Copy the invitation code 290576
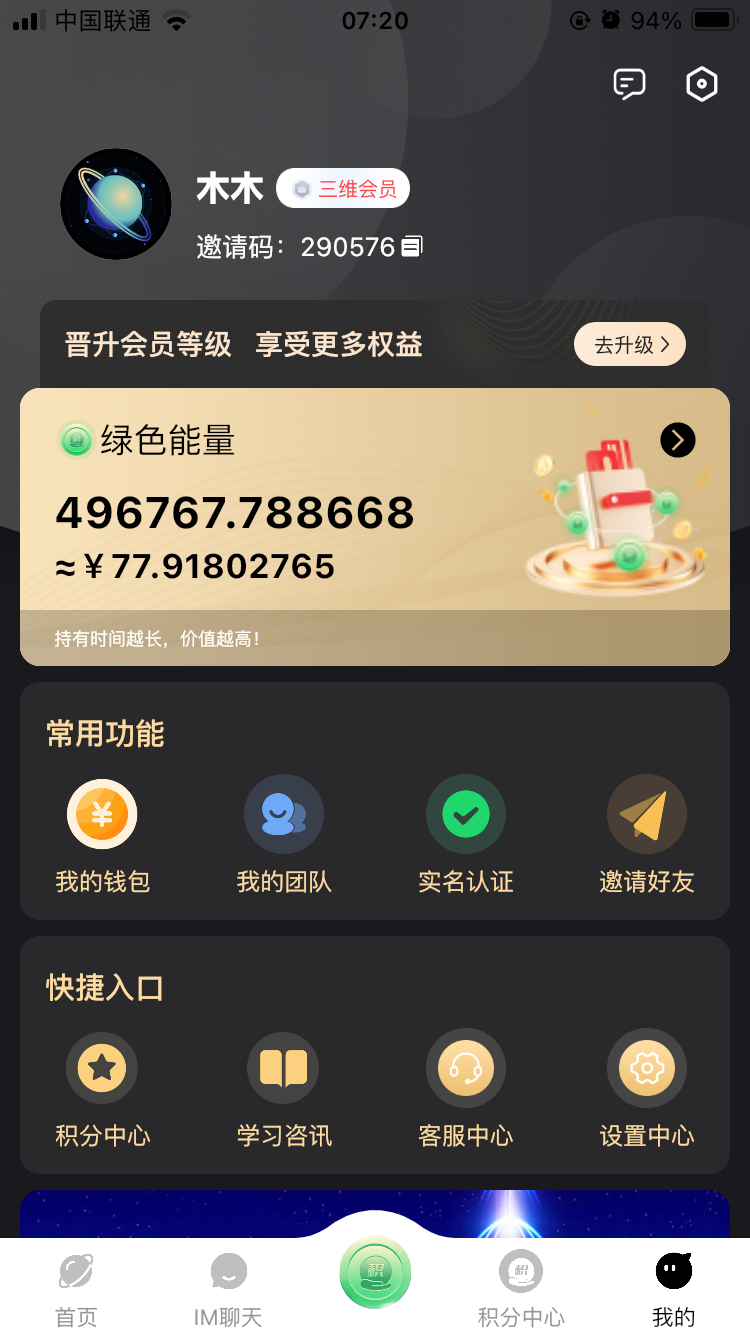The height and width of the screenshot is (1334, 750). point(412,246)
